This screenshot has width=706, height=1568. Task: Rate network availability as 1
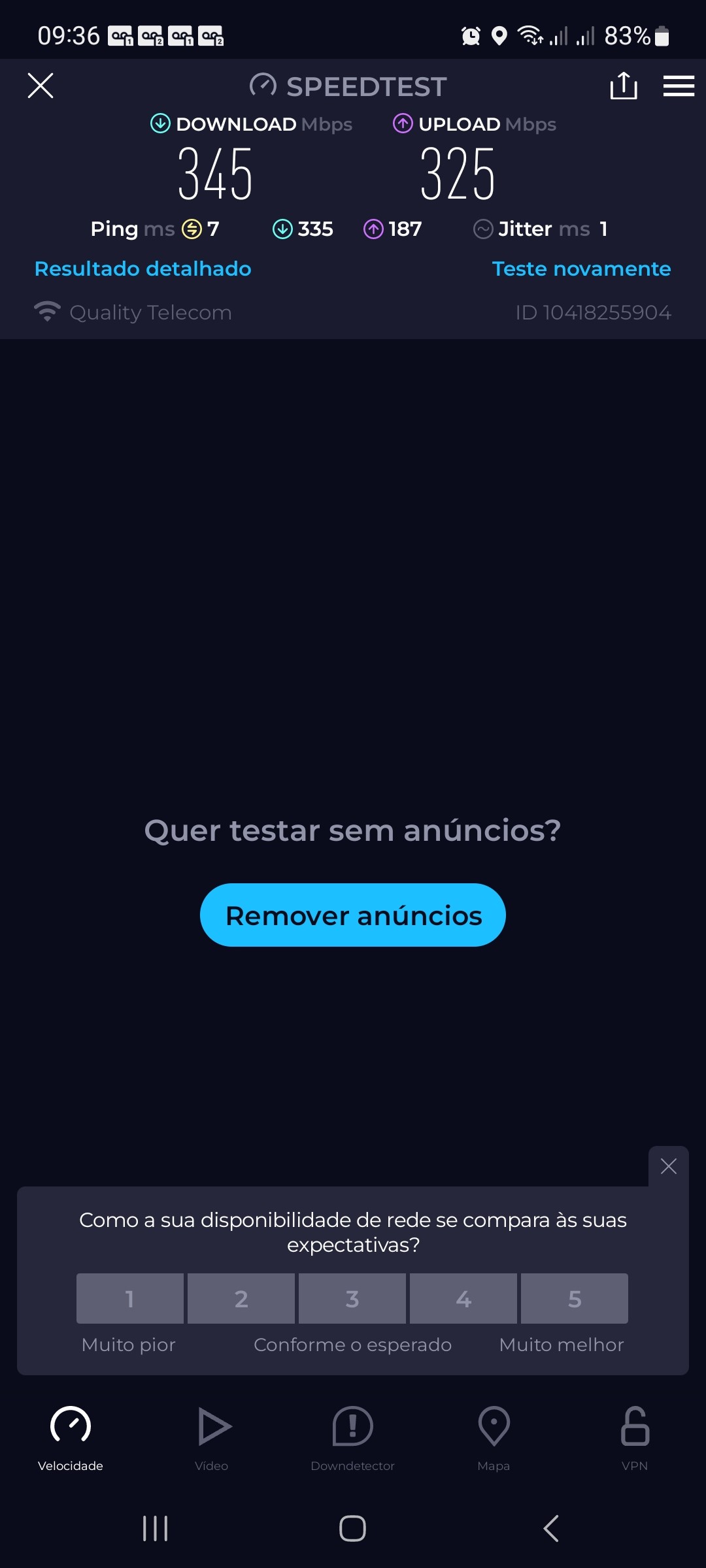click(x=130, y=1298)
